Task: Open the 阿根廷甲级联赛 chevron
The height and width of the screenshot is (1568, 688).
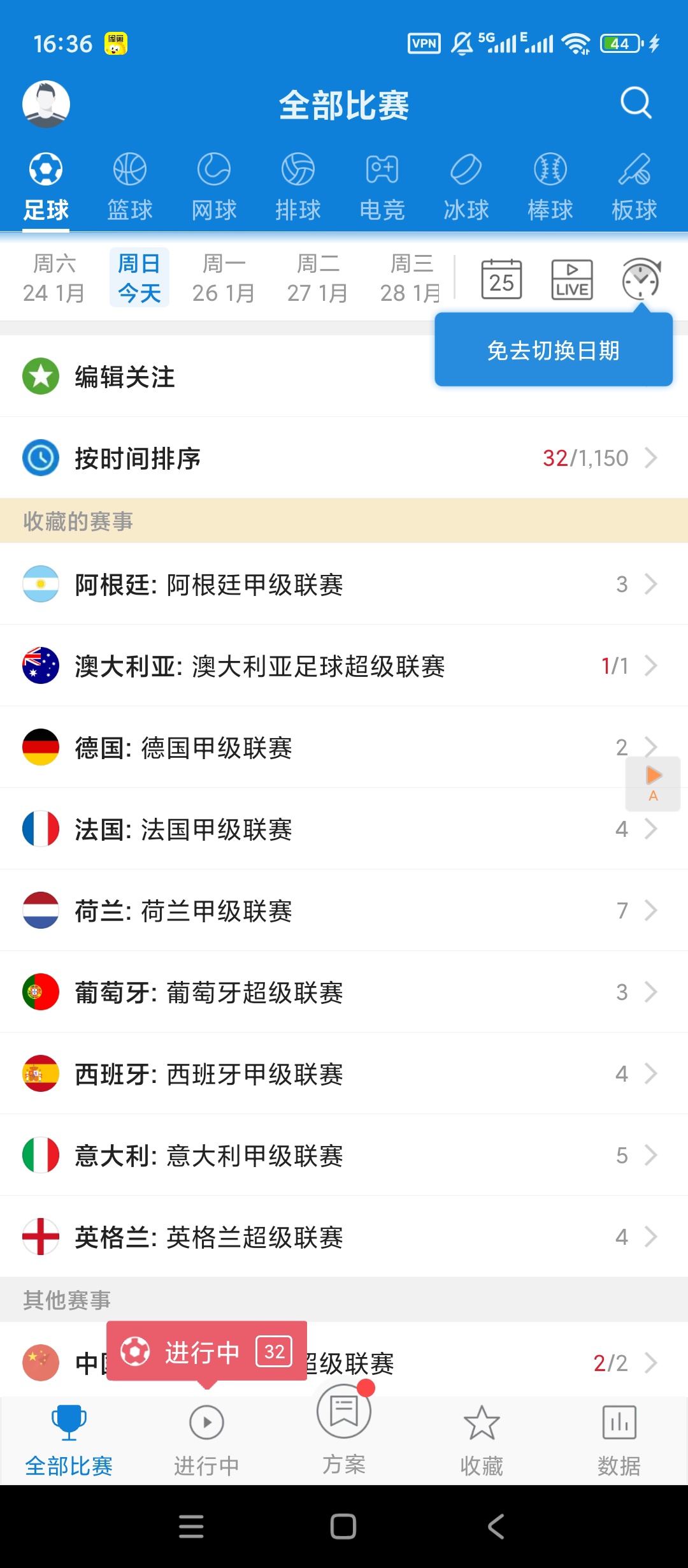Action: [651, 584]
